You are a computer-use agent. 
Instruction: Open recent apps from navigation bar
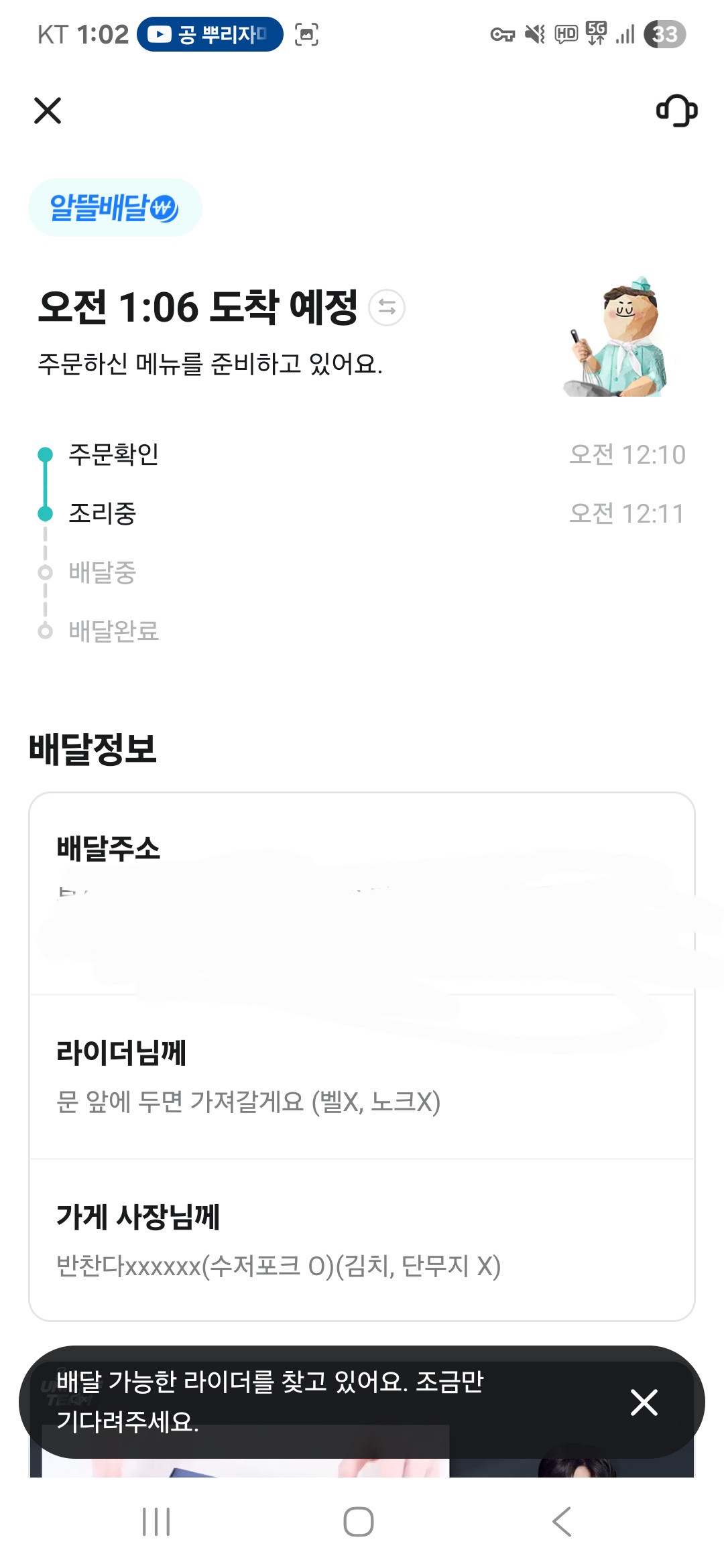pyautogui.click(x=156, y=1521)
